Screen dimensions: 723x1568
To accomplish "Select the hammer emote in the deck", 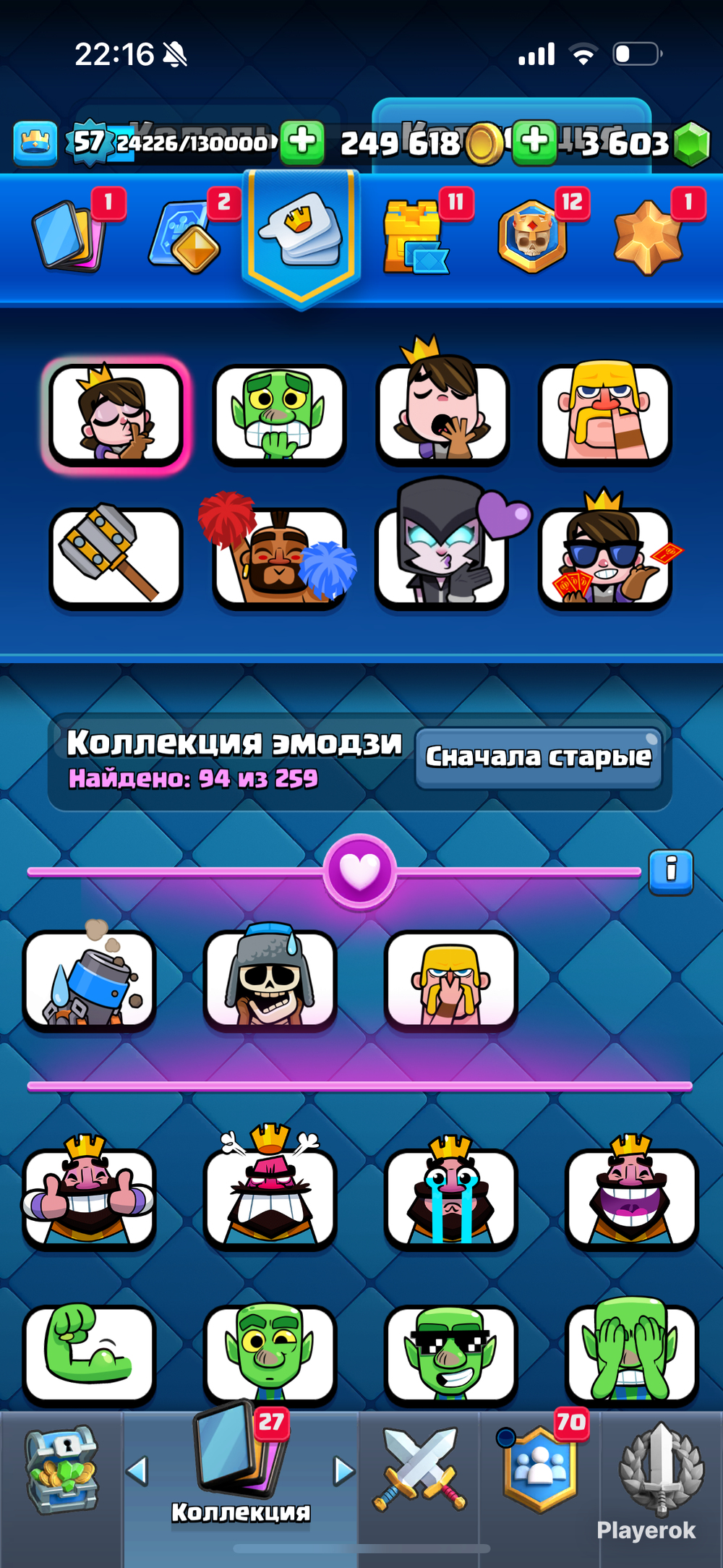I will 116,555.
